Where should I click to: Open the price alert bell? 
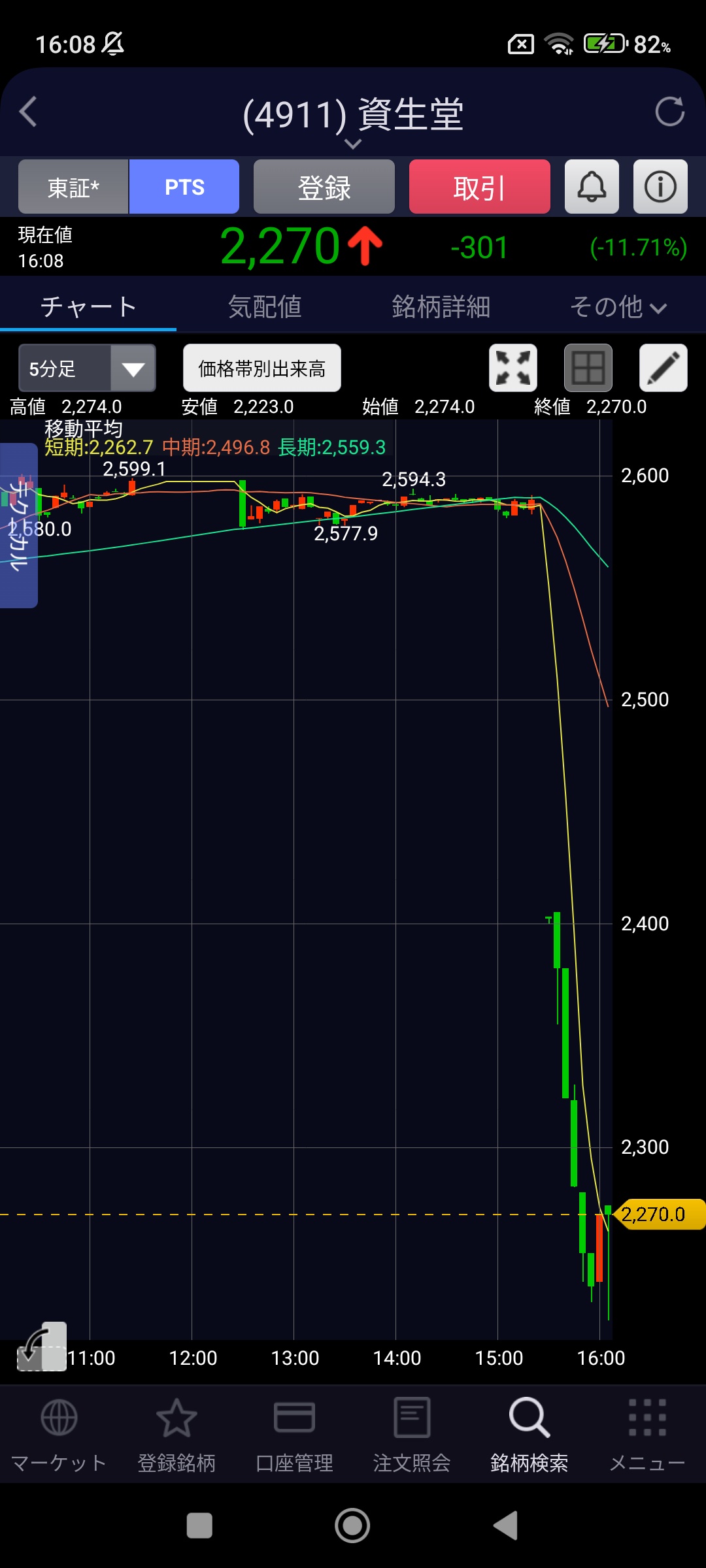click(592, 188)
